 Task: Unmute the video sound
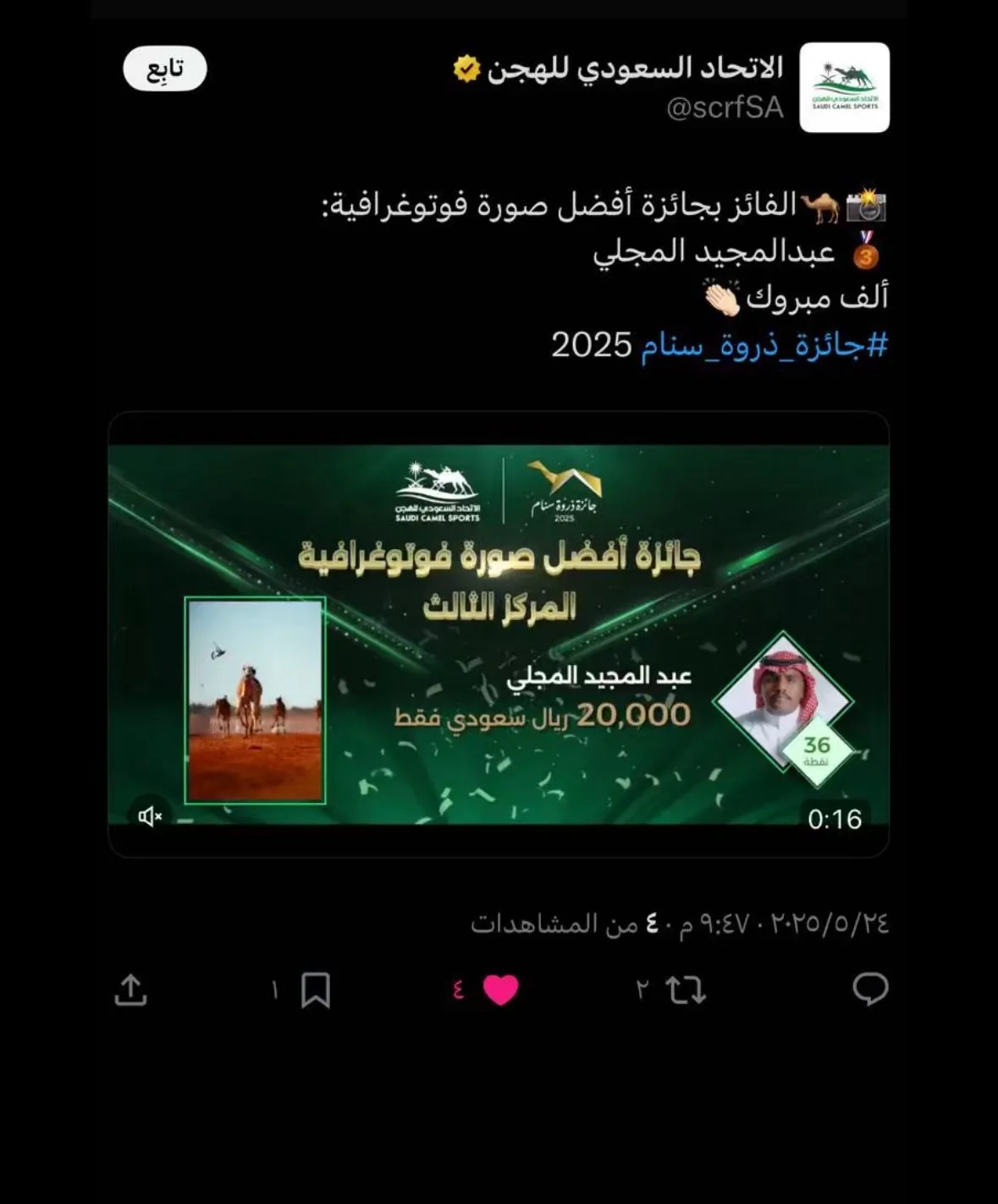click(150, 816)
